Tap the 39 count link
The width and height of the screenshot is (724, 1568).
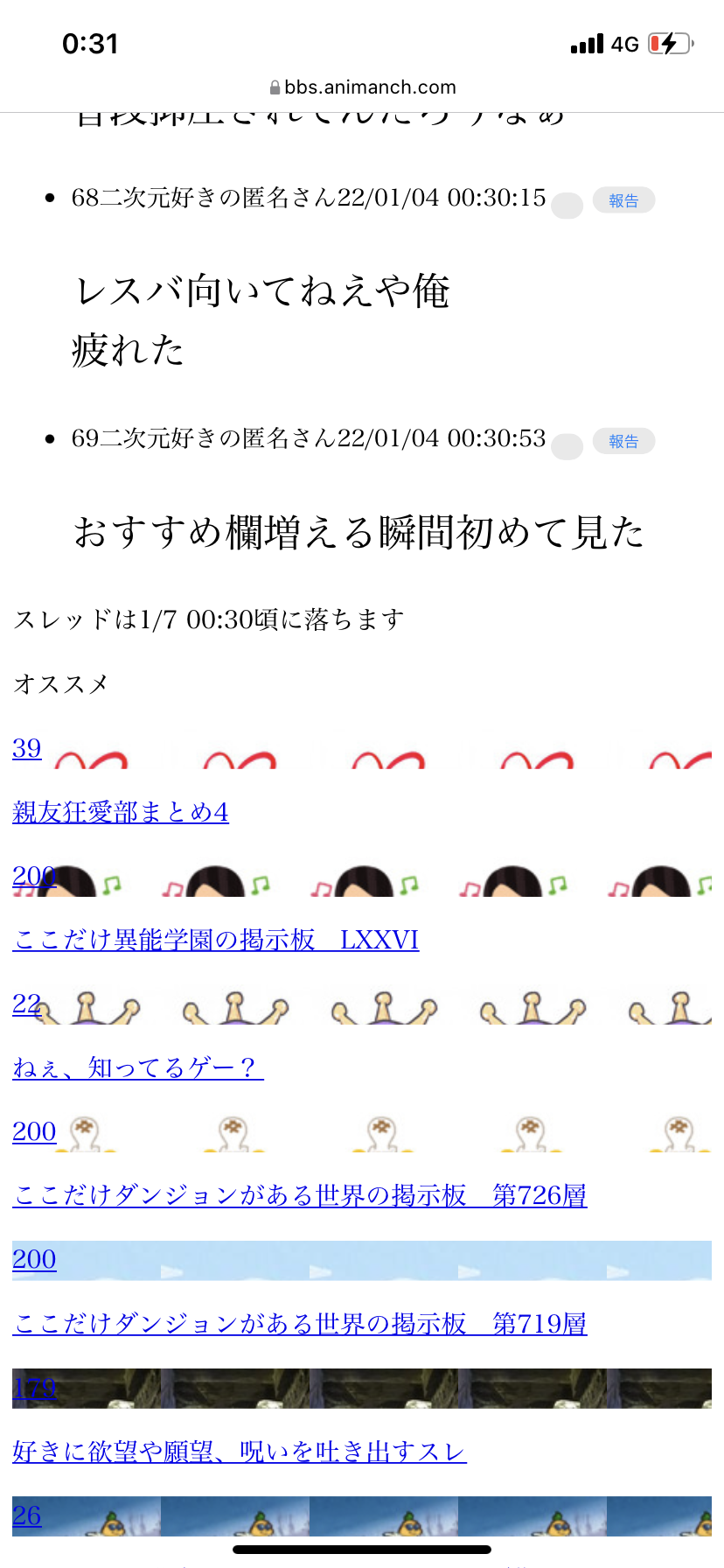pyautogui.click(x=27, y=748)
